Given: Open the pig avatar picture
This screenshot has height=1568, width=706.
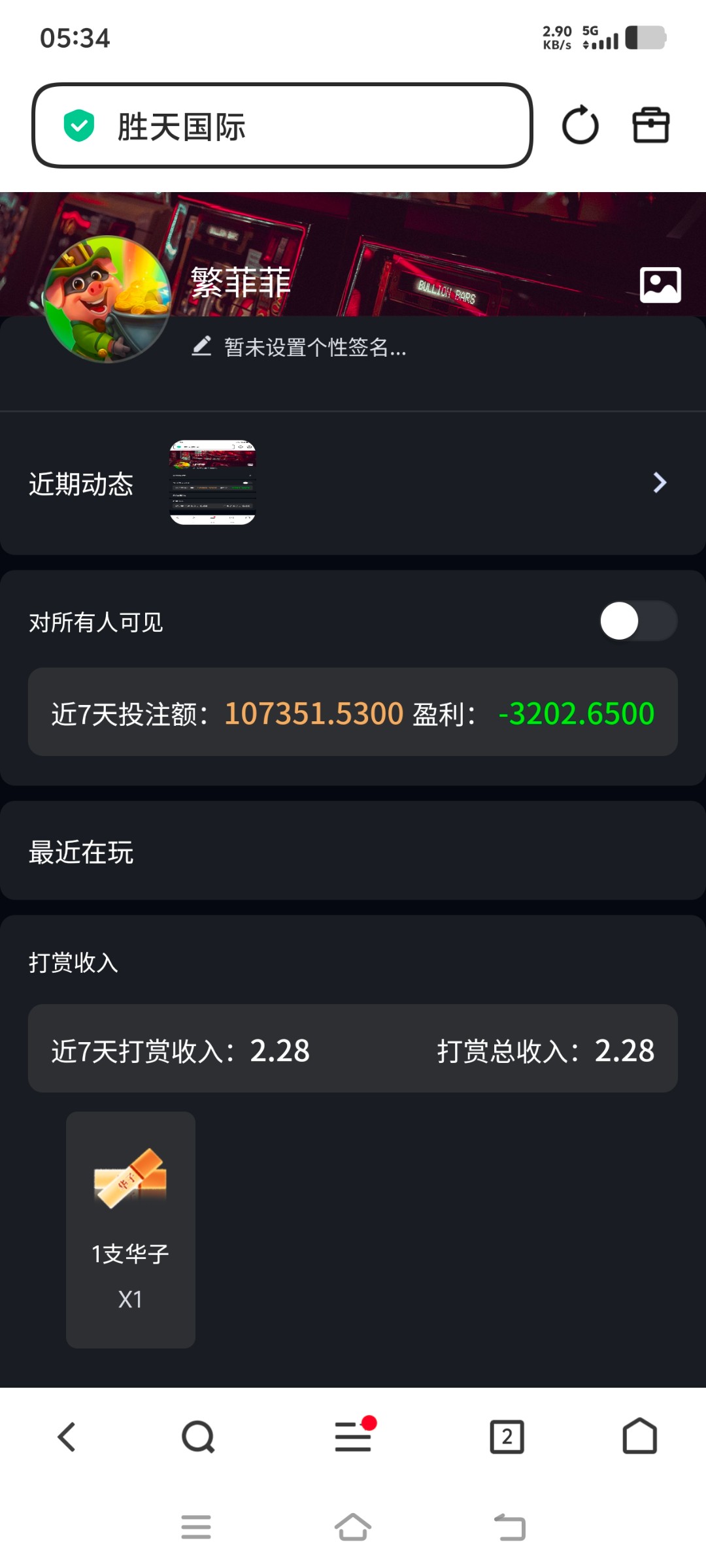Looking at the screenshot, I should [x=108, y=299].
